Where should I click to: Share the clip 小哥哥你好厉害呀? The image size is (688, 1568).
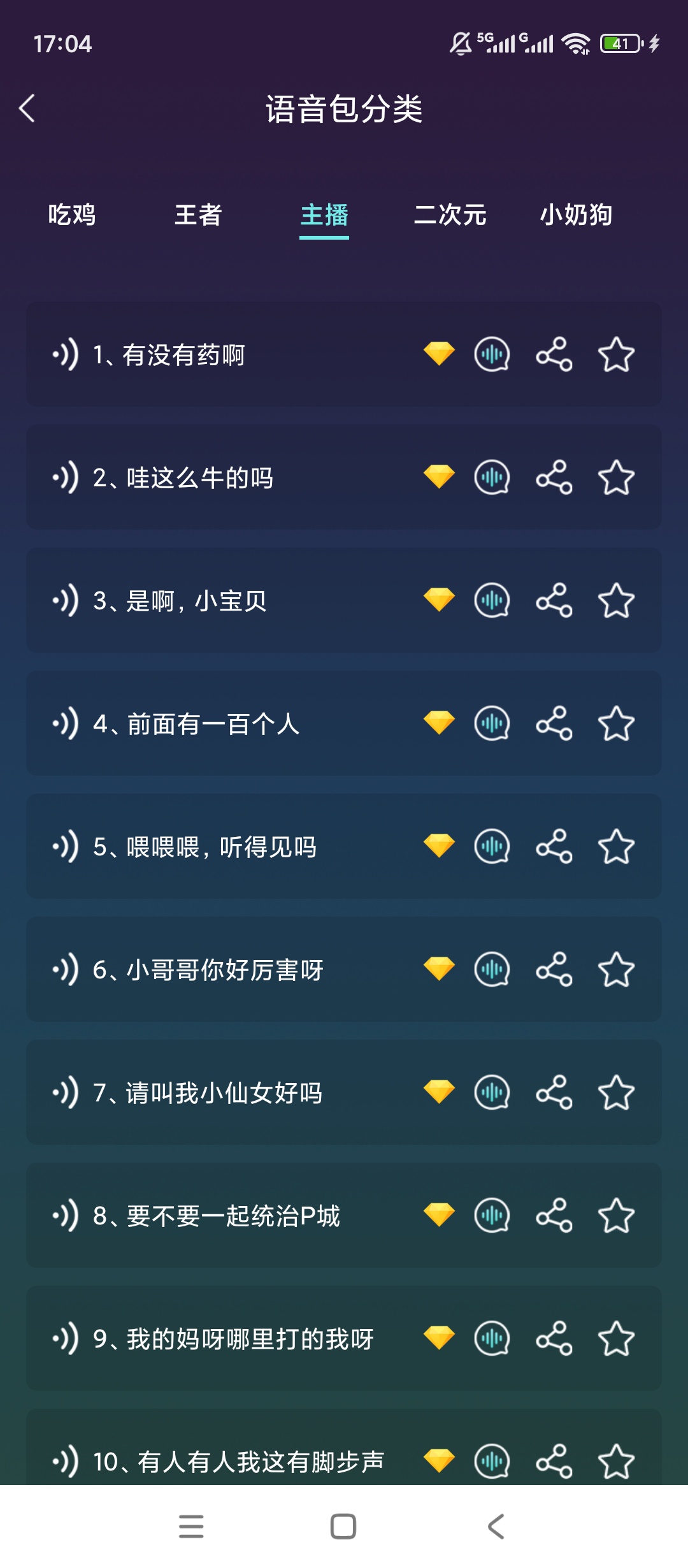tap(554, 969)
